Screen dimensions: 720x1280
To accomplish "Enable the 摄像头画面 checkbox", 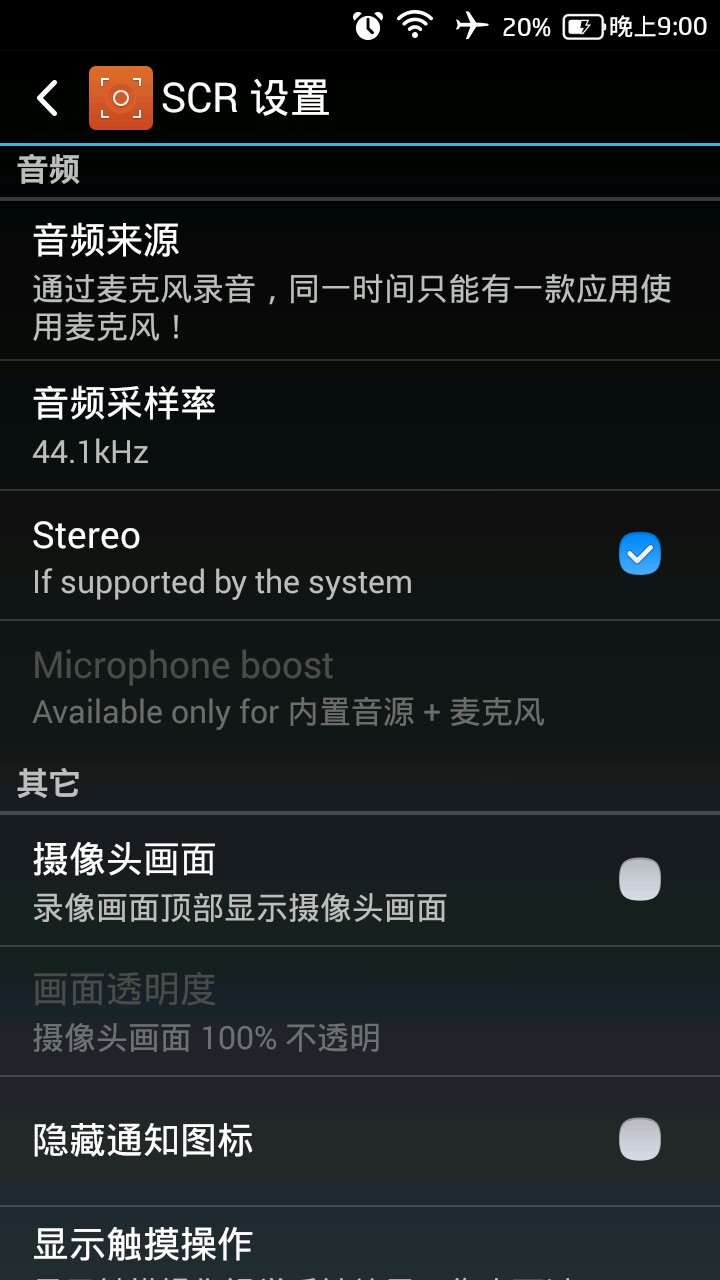I will (639, 880).
